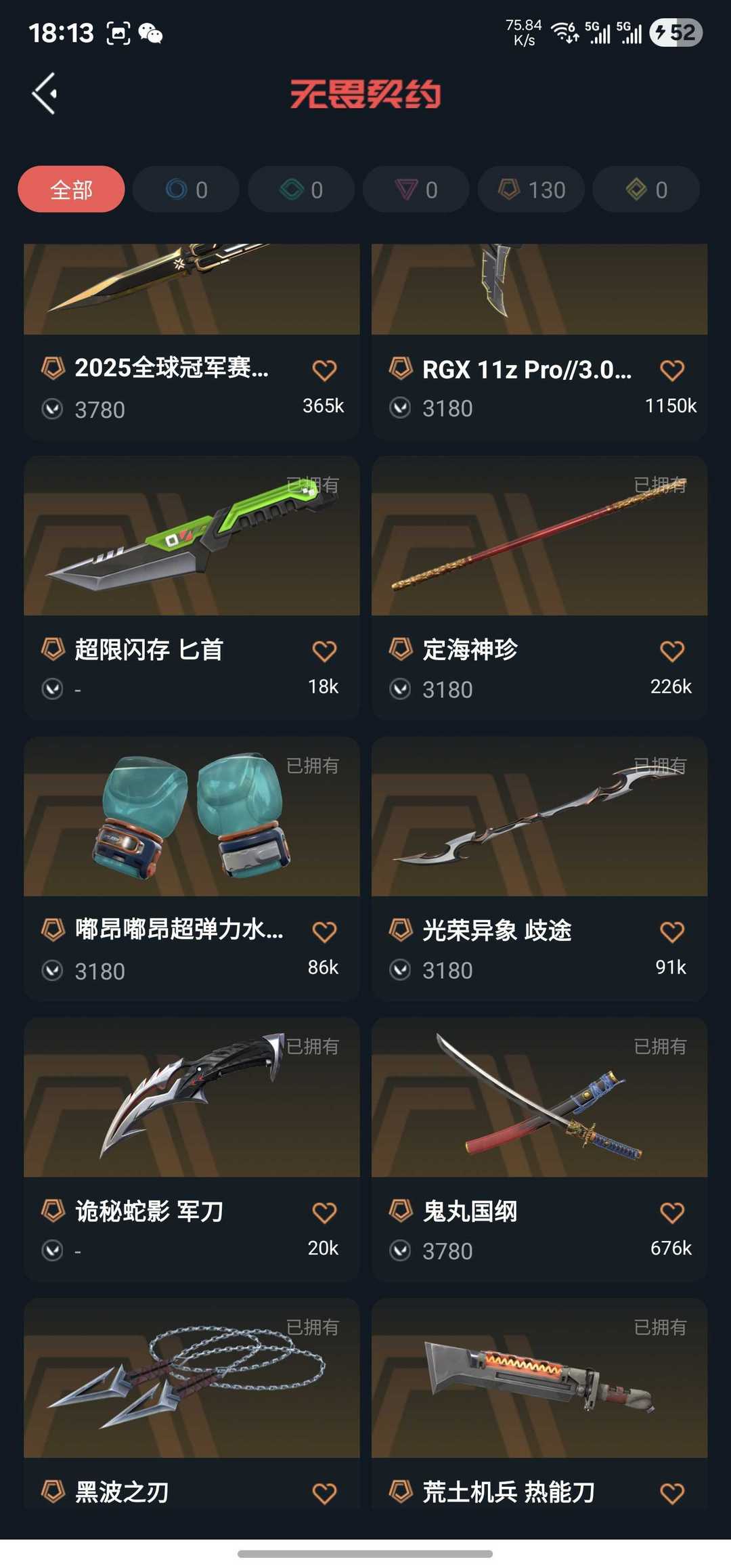The width and height of the screenshot is (731, 1568).
Task: Open the 嘟昂嘟昂超弹力水 gloves card
Action: point(192,817)
